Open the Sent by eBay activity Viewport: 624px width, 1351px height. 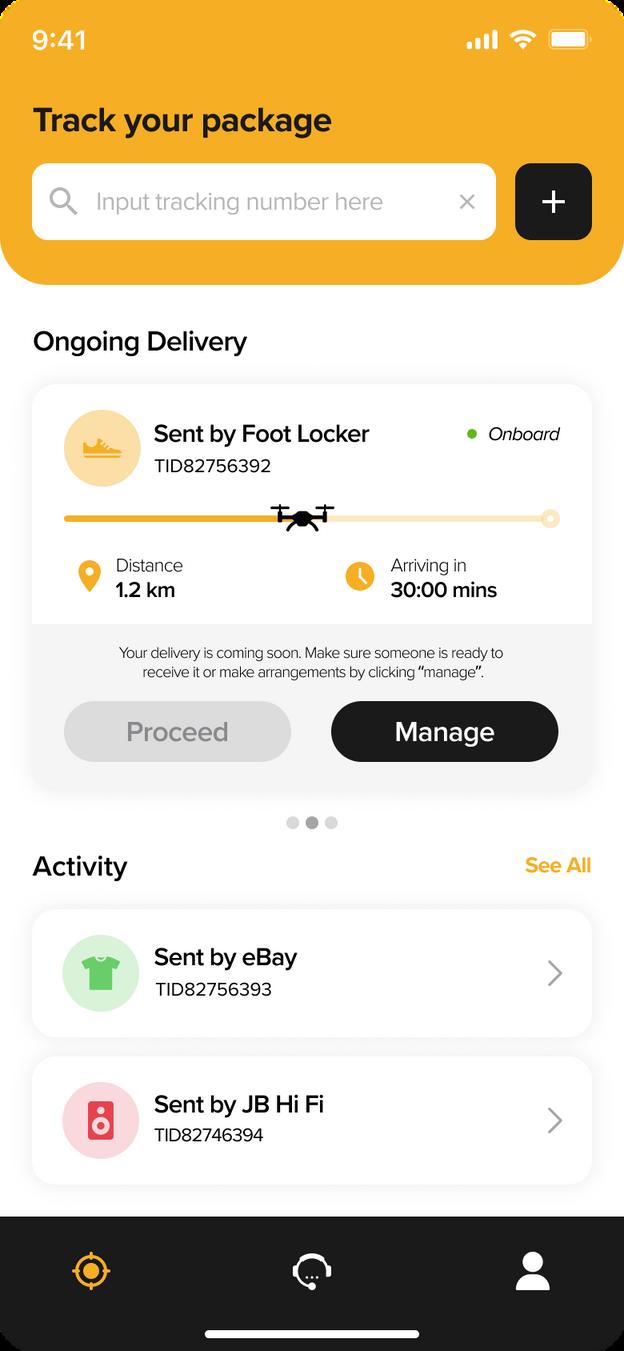[x=311, y=973]
